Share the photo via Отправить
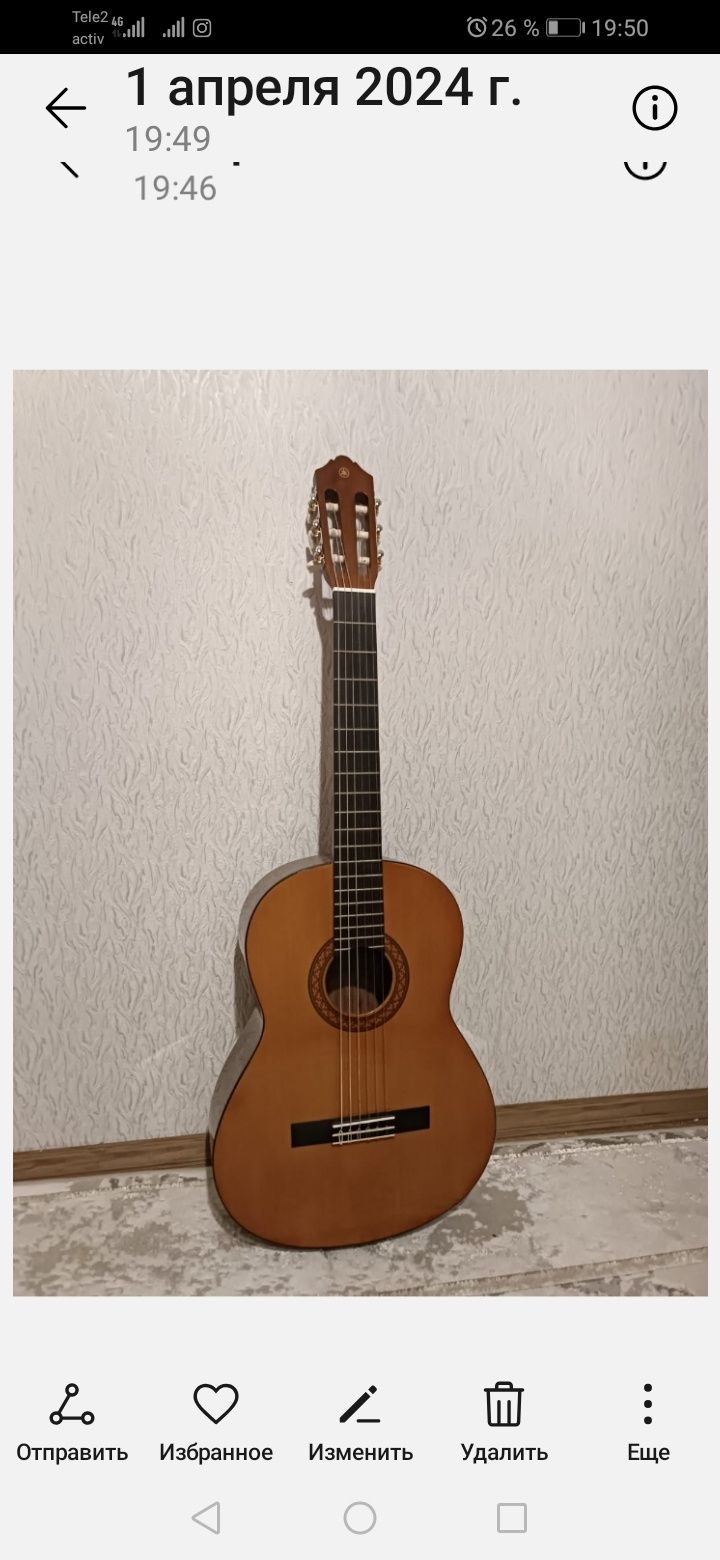The image size is (720, 1560). (x=72, y=1421)
